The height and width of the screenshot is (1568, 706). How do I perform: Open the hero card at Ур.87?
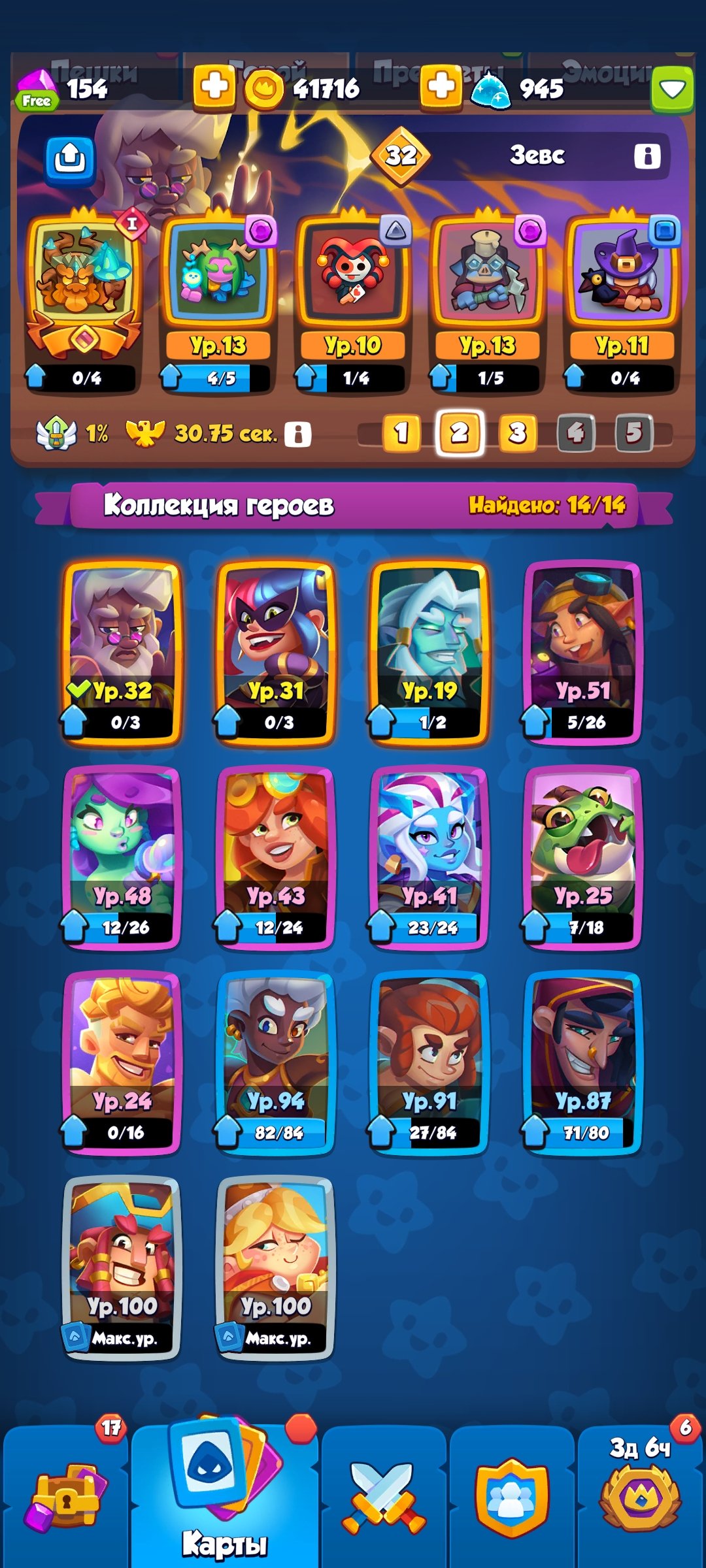pos(582,1062)
